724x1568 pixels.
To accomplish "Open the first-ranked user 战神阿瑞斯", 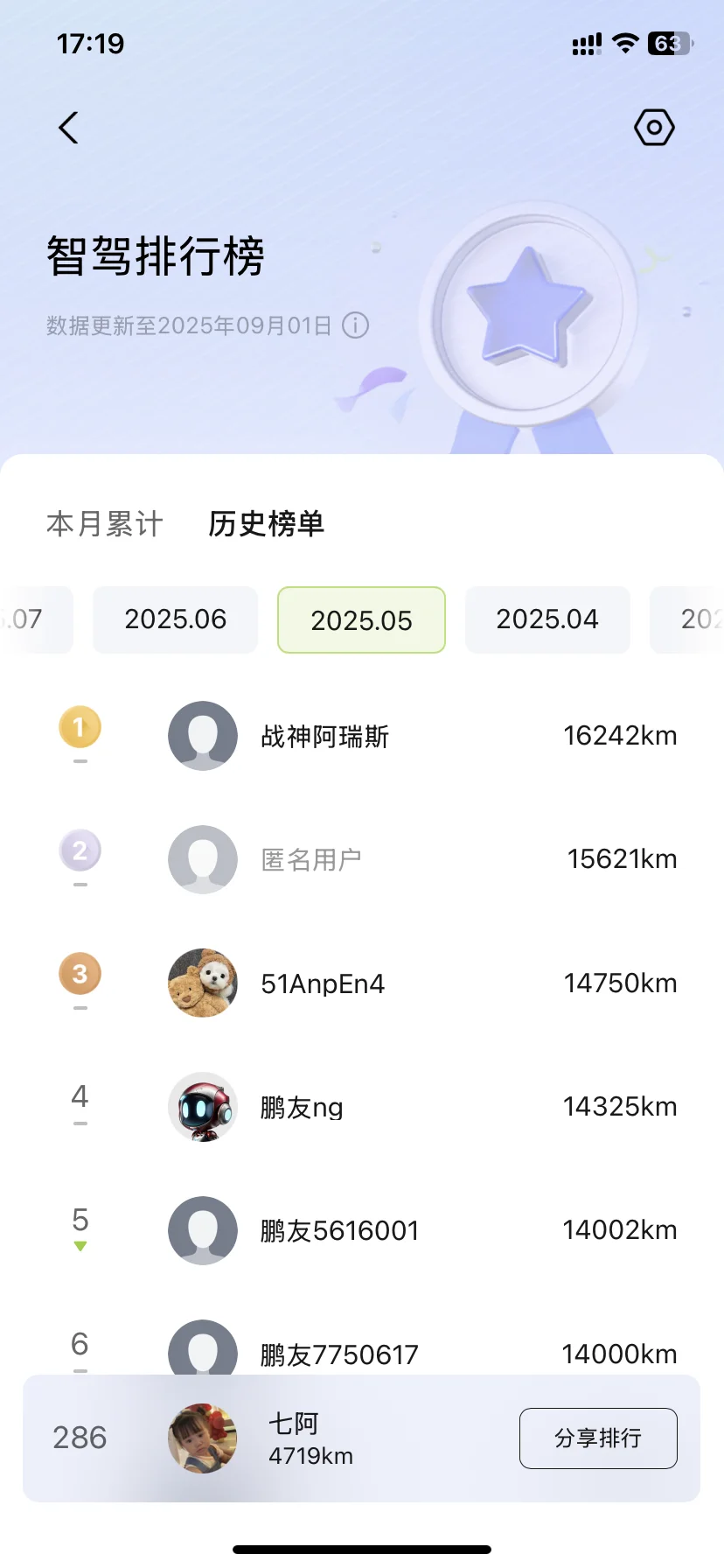I will 362,736.
